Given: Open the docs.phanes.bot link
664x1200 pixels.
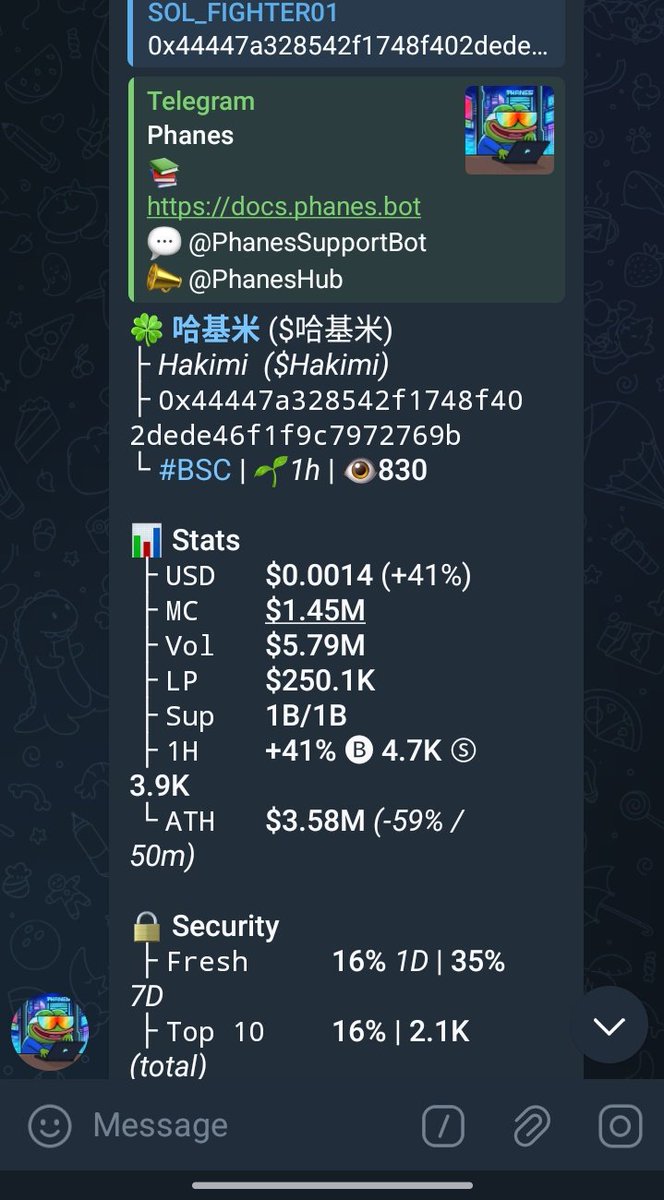Looking at the screenshot, I should pos(283,206).
